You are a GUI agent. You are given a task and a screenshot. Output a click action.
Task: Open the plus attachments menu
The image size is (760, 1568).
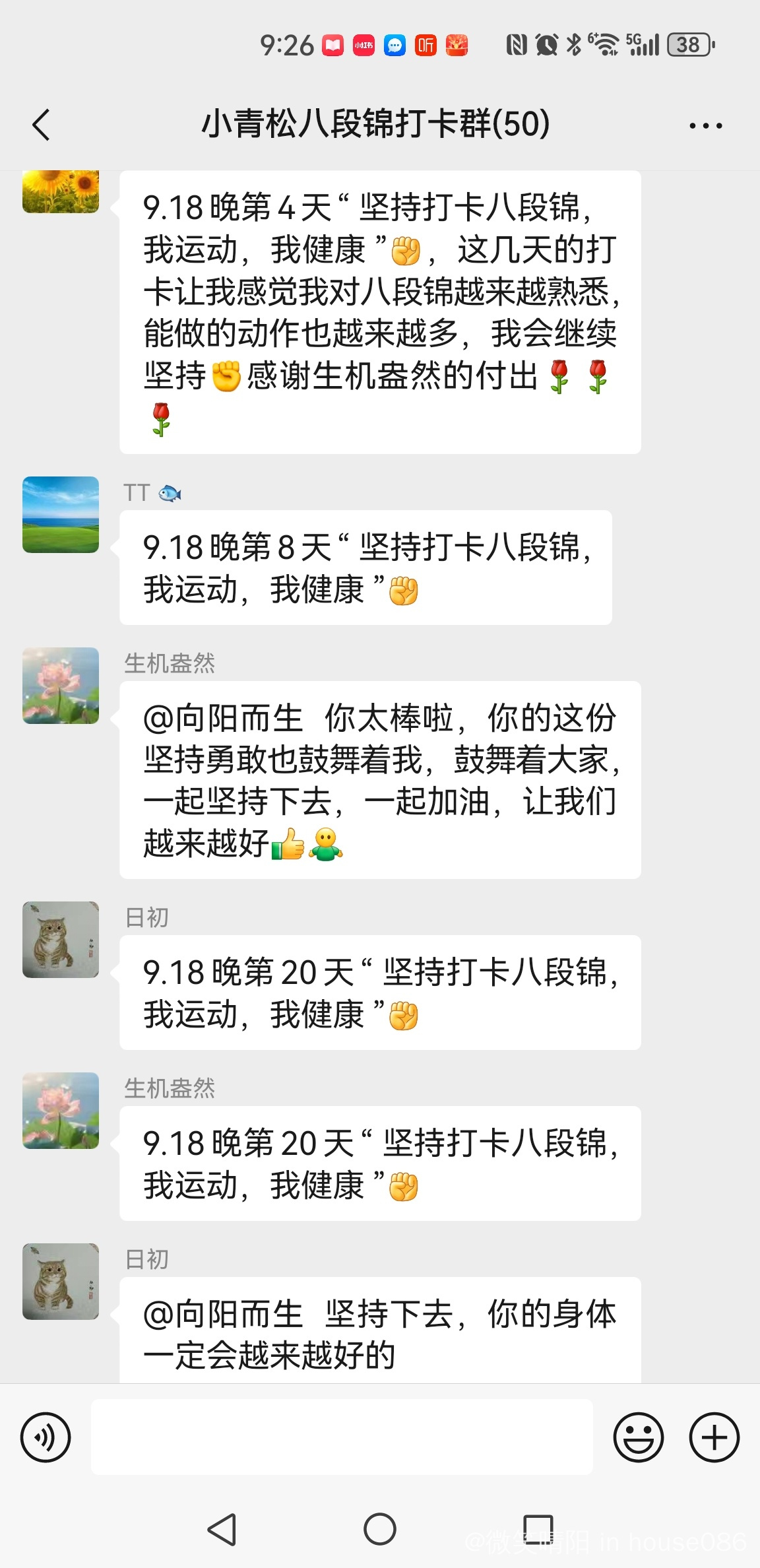click(714, 1437)
